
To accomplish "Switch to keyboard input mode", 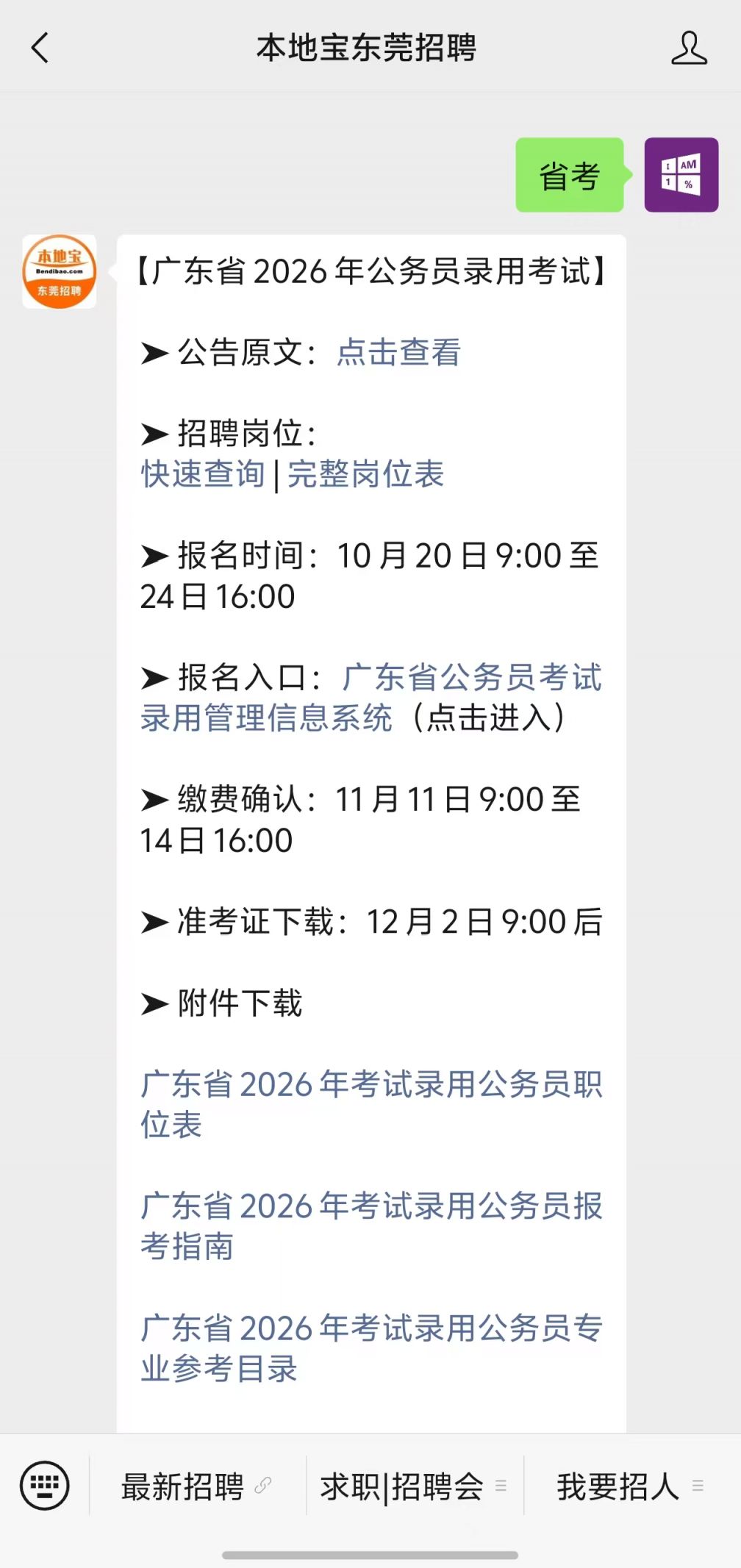I will 45,1486.
